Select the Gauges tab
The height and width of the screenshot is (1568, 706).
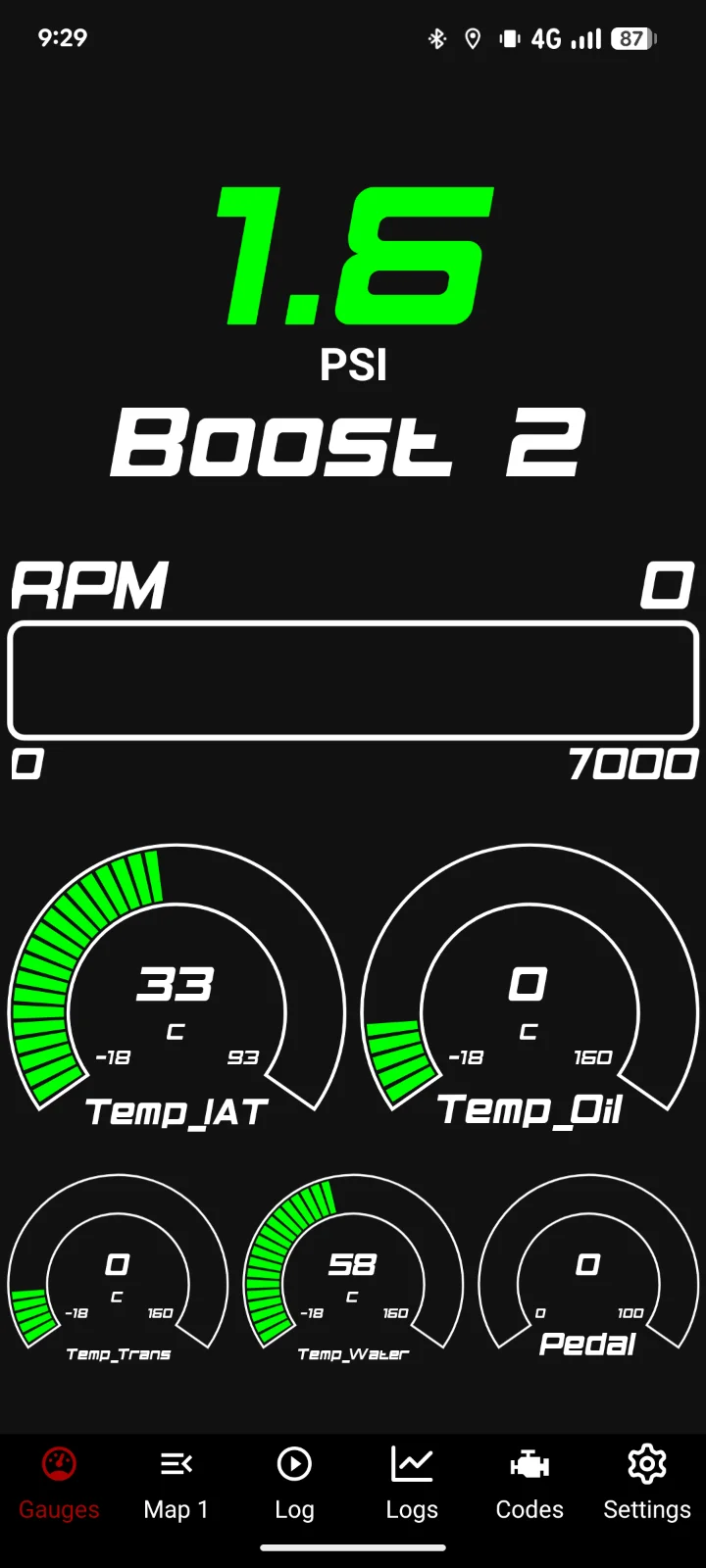click(x=59, y=1484)
